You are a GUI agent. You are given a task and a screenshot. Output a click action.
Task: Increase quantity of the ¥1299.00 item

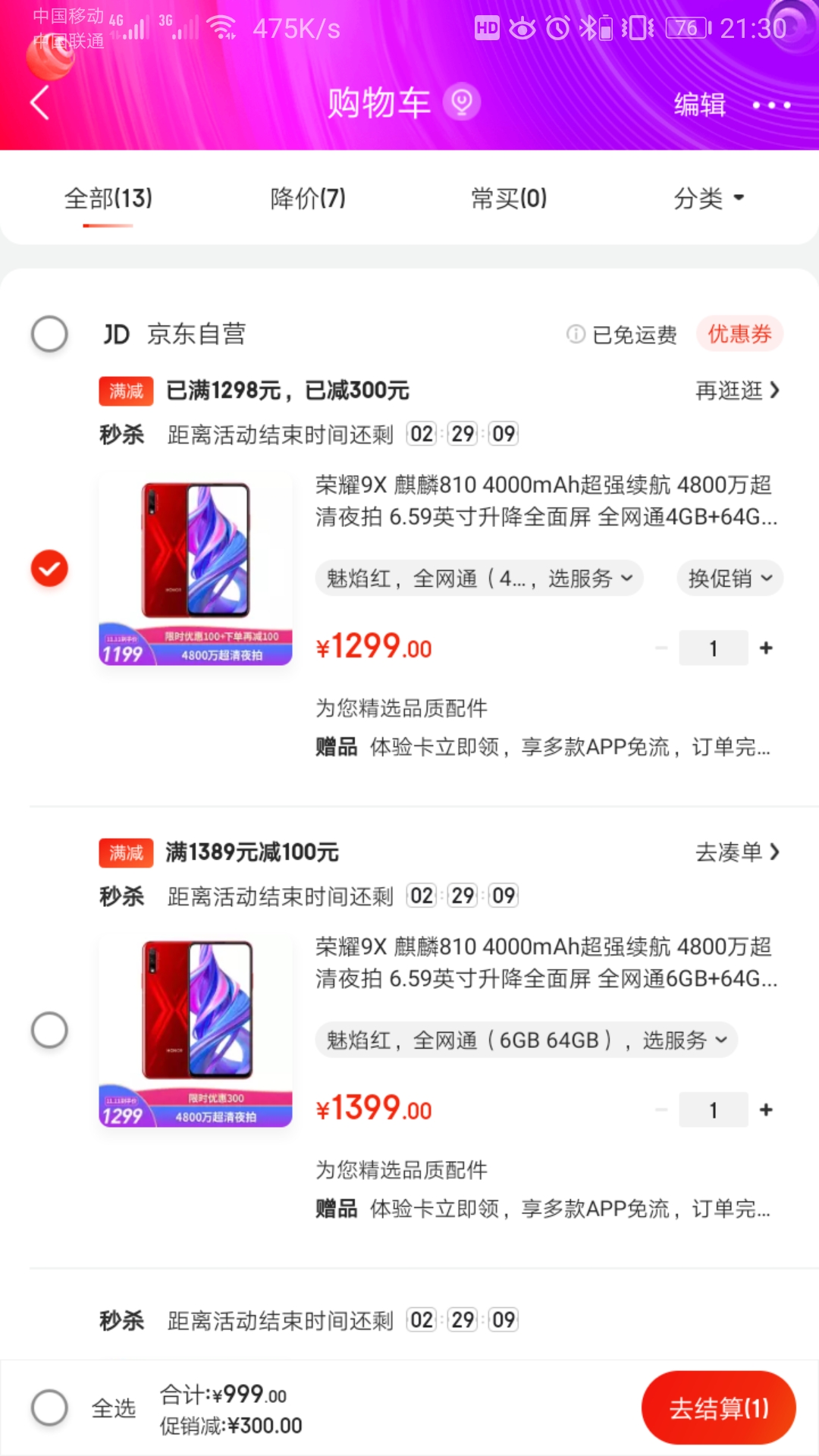766,648
